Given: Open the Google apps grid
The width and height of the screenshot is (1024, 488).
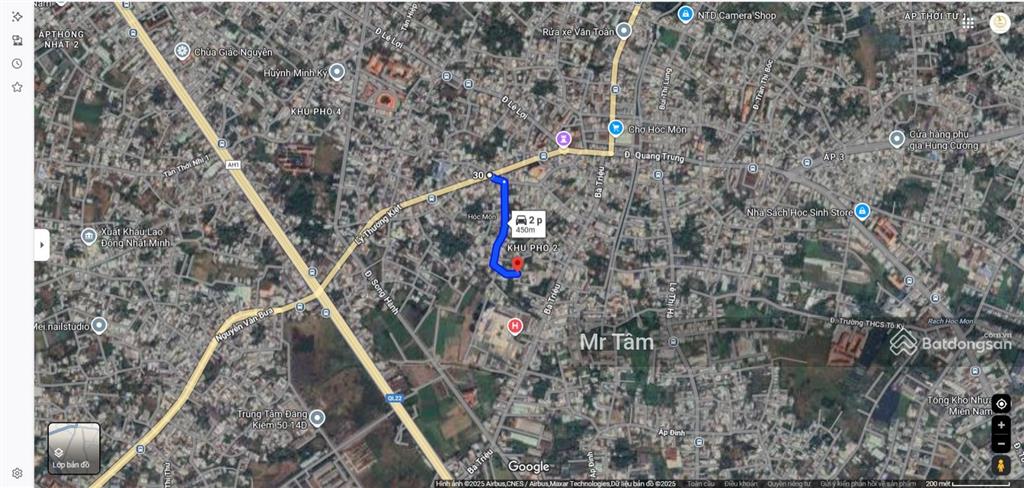Looking at the screenshot, I should click(969, 22).
